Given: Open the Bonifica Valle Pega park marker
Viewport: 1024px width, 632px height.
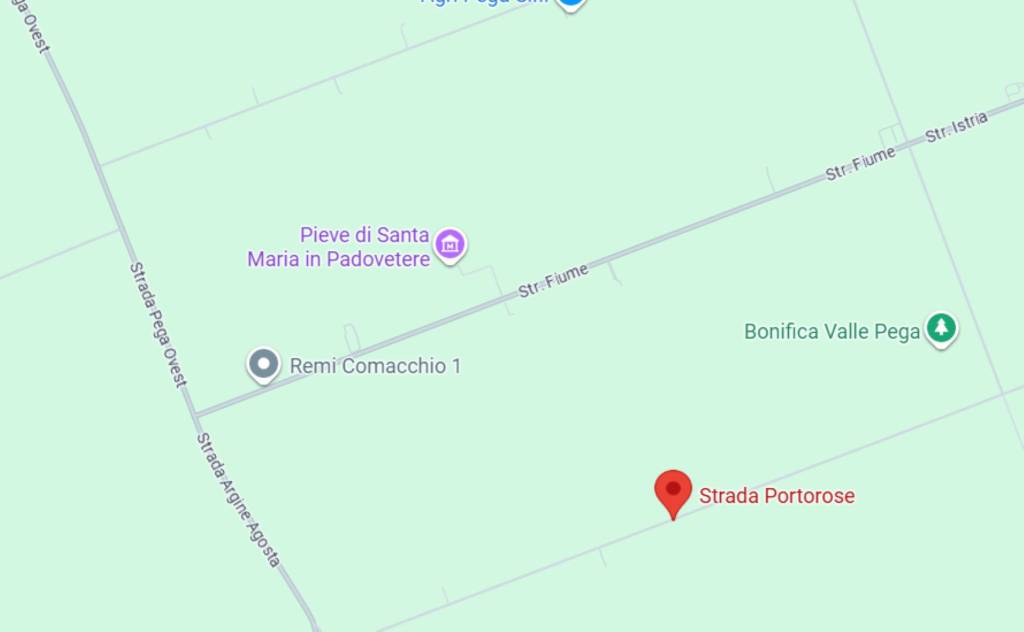Looking at the screenshot, I should pyautogui.click(x=940, y=328).
